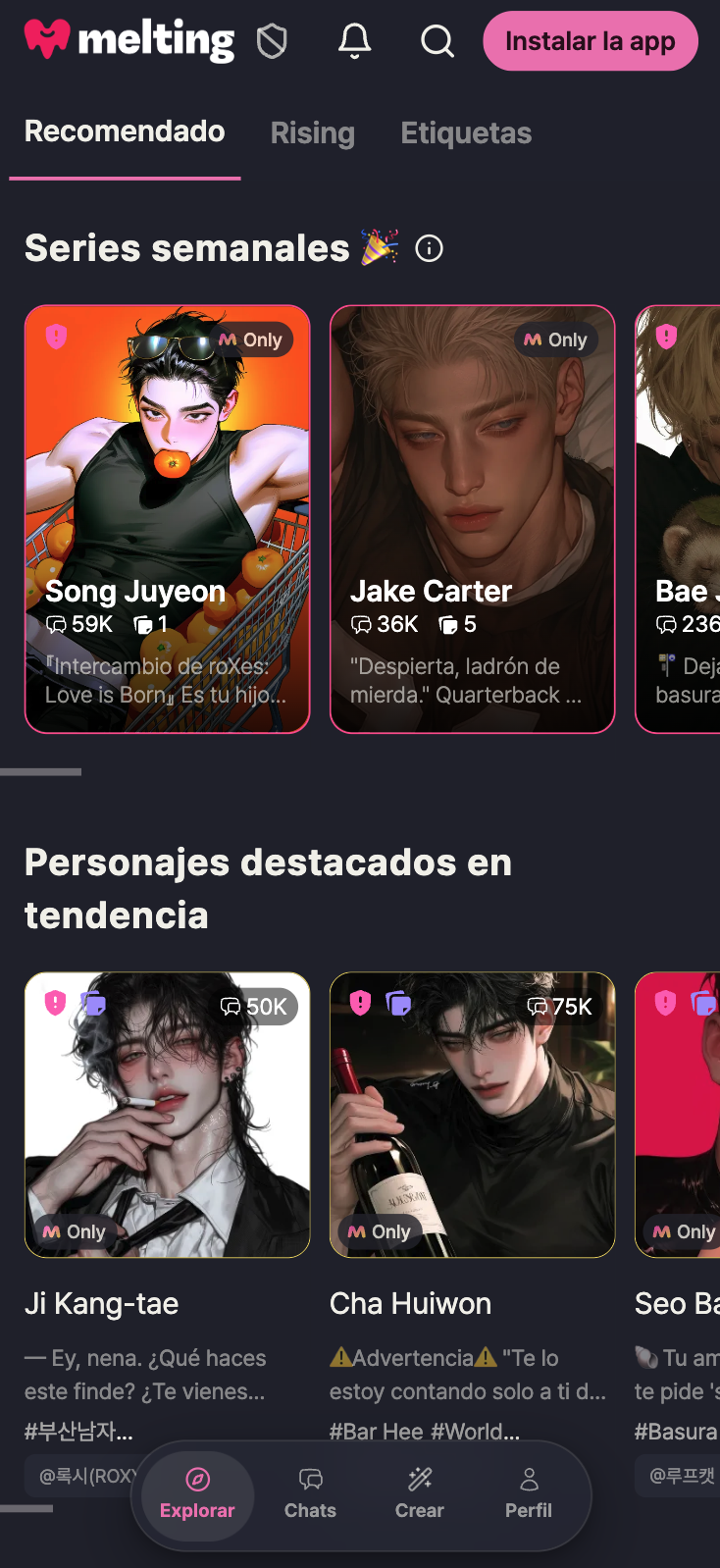Open the Crear tab
Viewport: 720px width, 1568px height.
[420, 1495]
